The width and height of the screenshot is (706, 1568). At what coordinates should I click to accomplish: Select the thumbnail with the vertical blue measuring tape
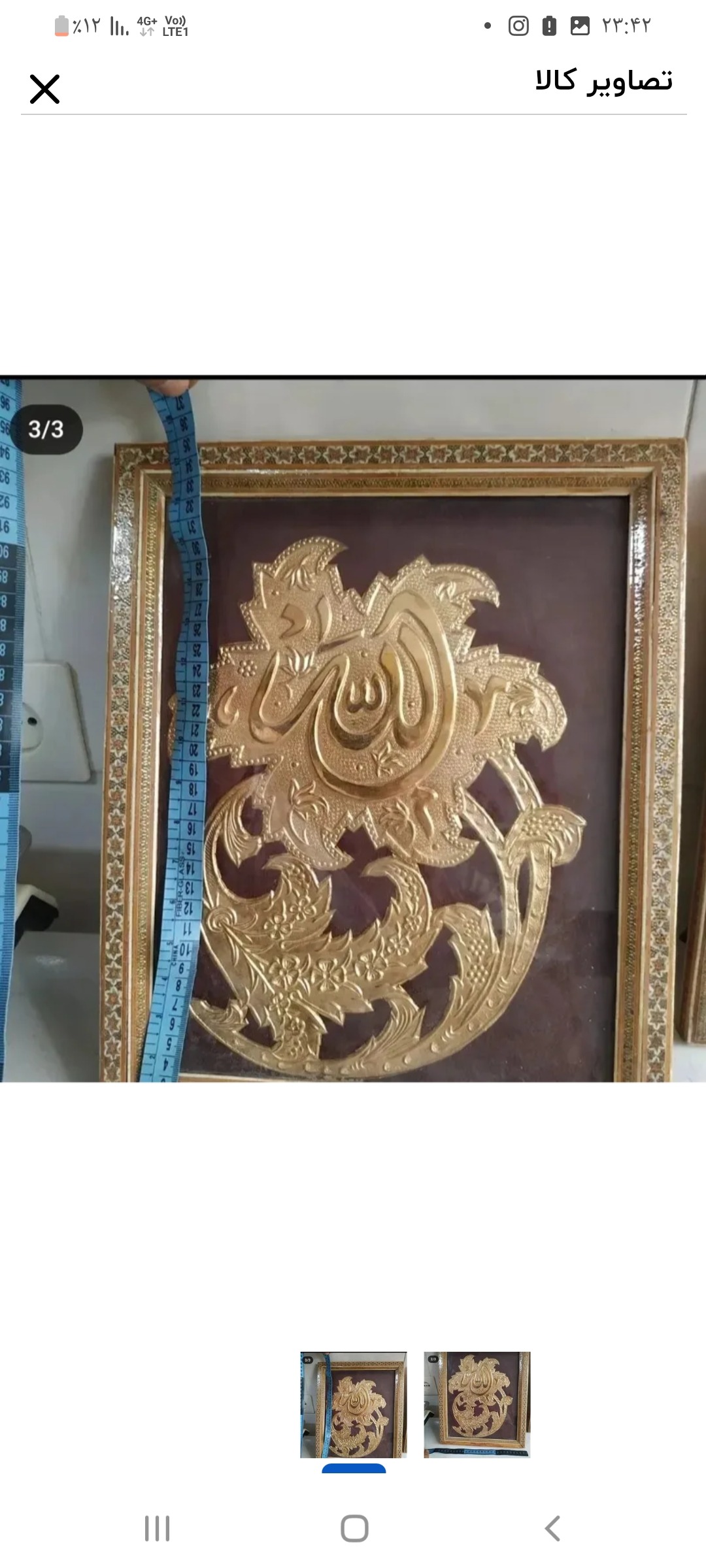coord(353,1405)
